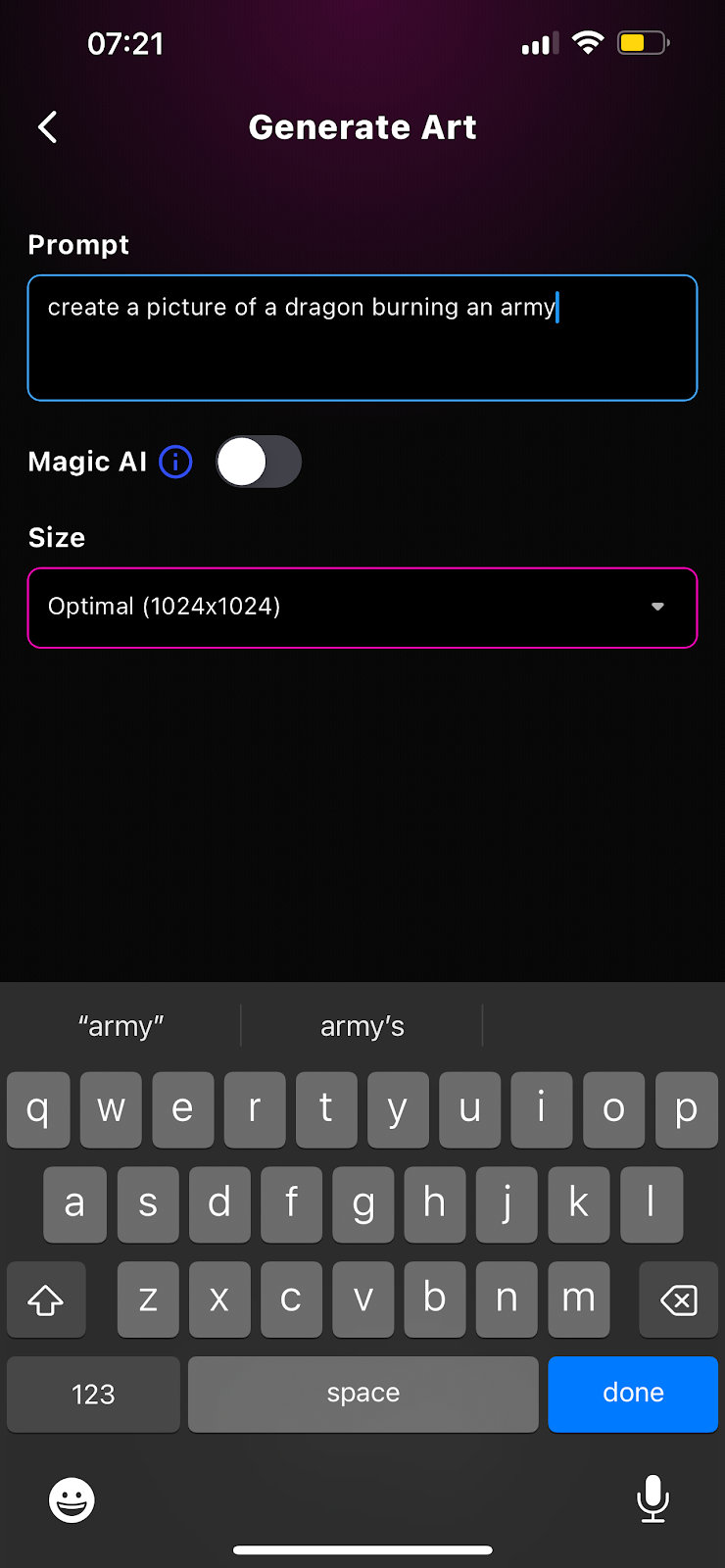Hit the keyboard backspace key
The image size is (725, 1568).
[678, 1299]
